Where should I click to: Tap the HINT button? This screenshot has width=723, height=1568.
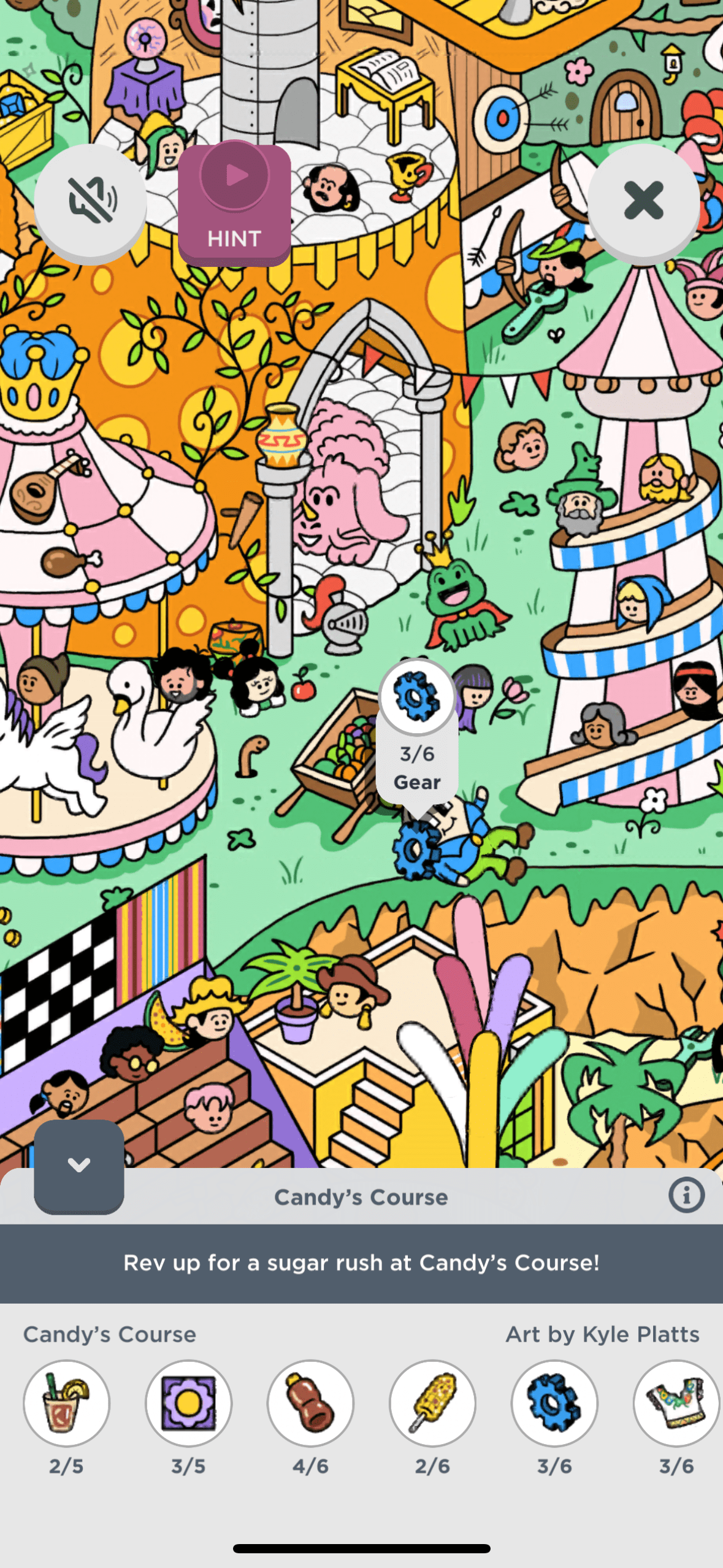234,204
